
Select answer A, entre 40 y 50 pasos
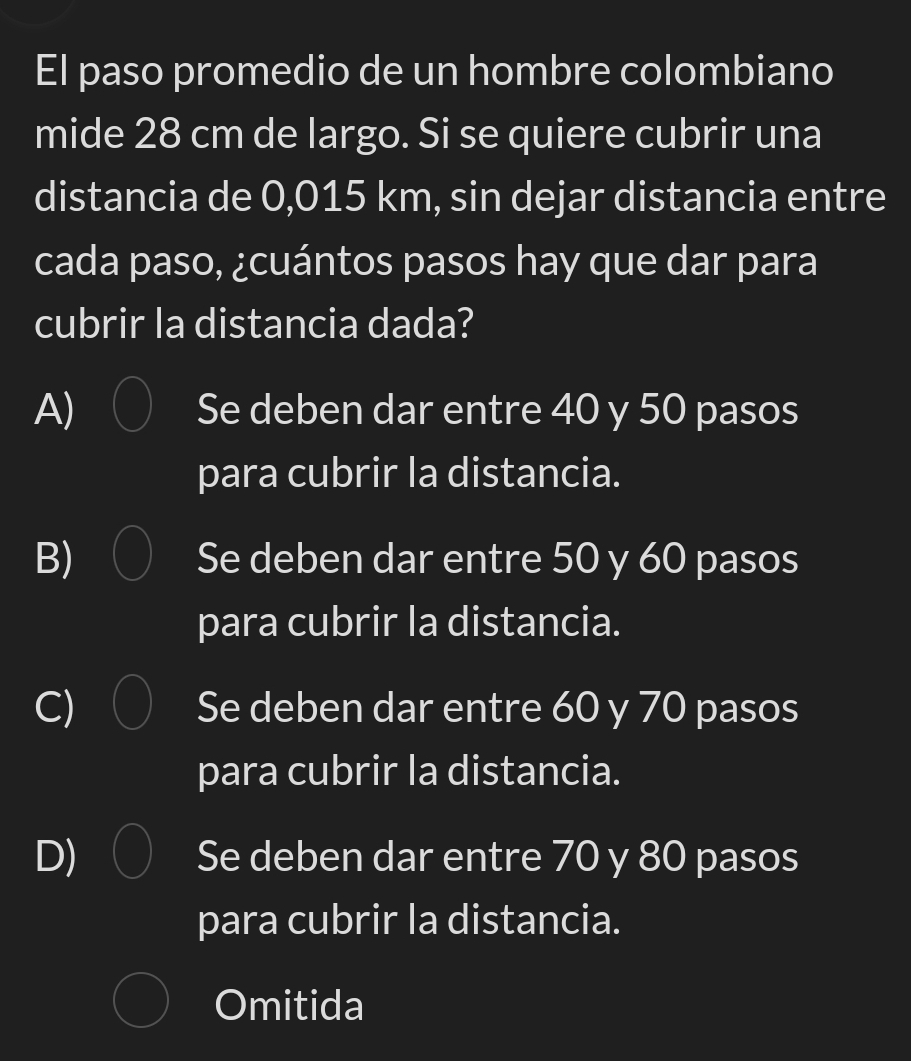[x=133, y=411]
